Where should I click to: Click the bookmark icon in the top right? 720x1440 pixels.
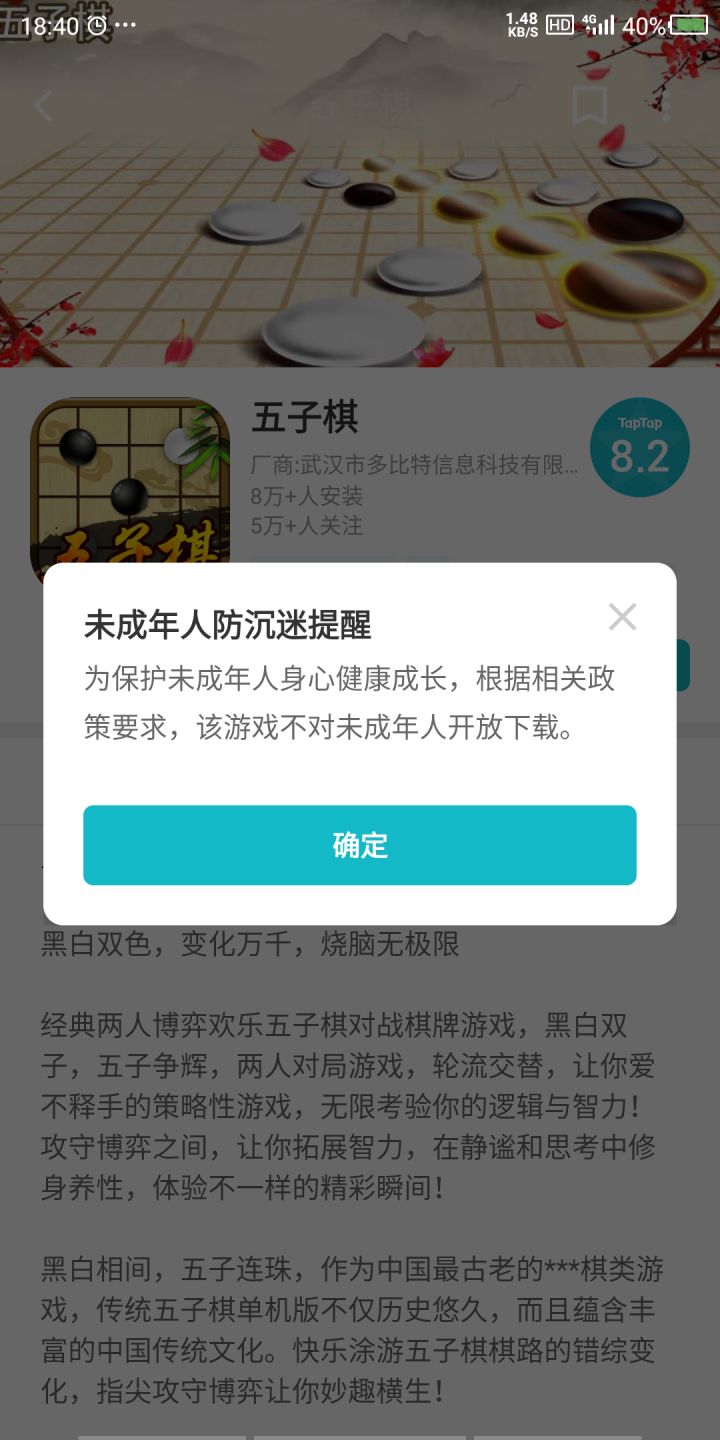[590, 106]
